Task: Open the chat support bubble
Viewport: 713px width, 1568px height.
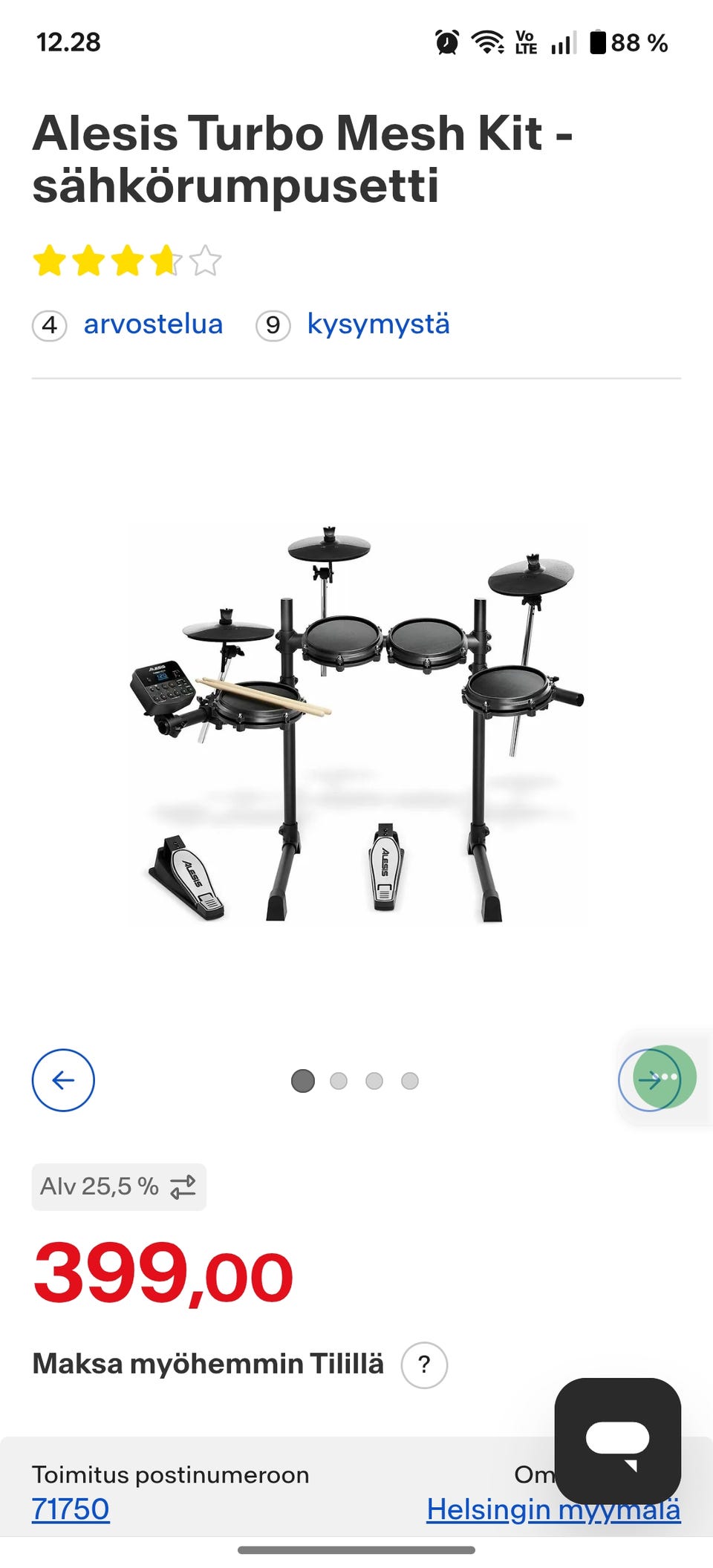Action: [617, 1439]
